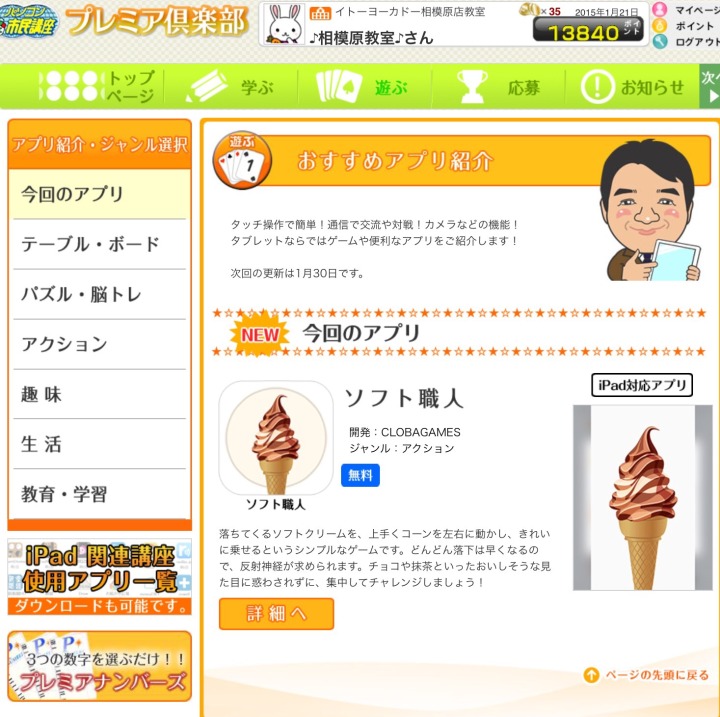720x717 pixels.
Task: Open the ポイント link in the header
Action: click(690, 26)
